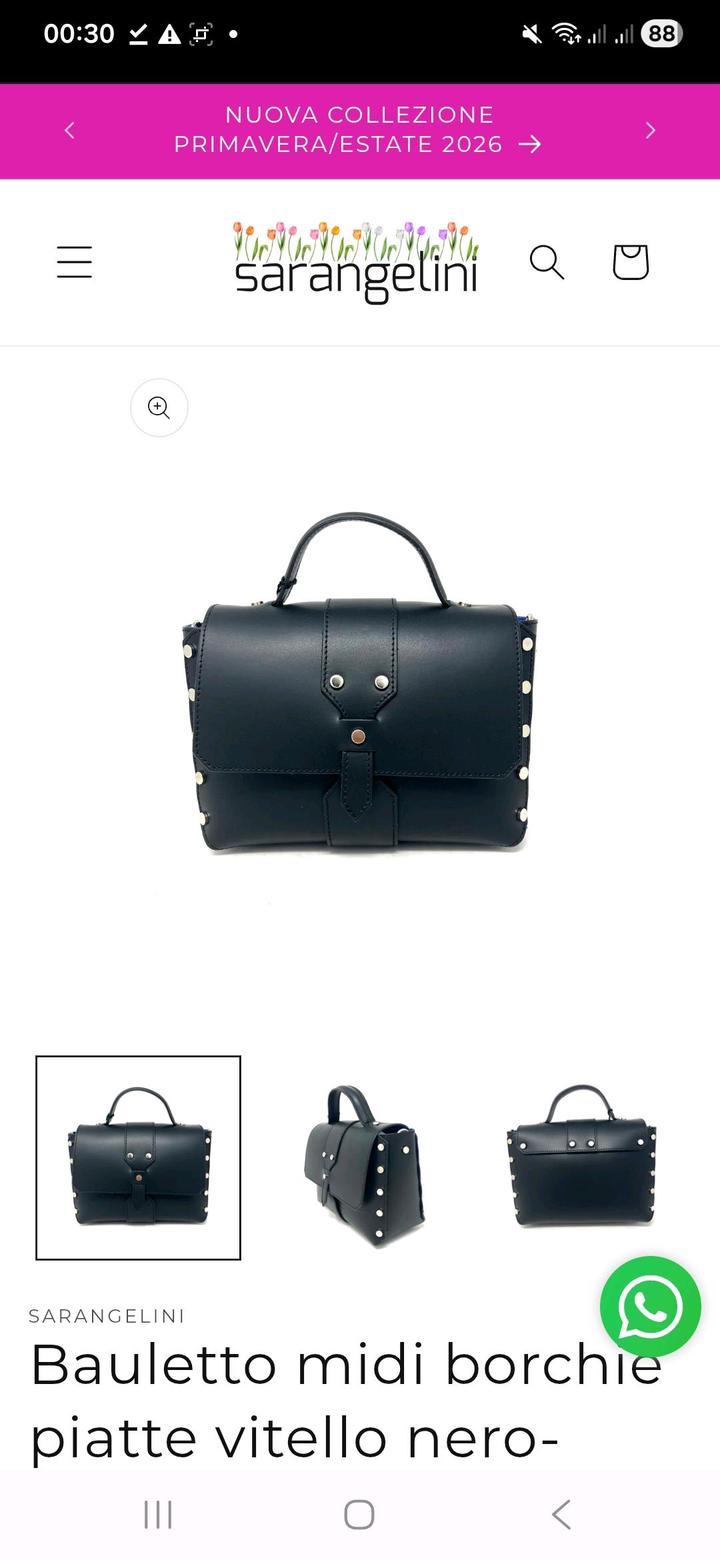Image resolution: width=720 pixels, height=1560 pixels.
Task: Open the shopping cart
Action: (x=630, y=262)
